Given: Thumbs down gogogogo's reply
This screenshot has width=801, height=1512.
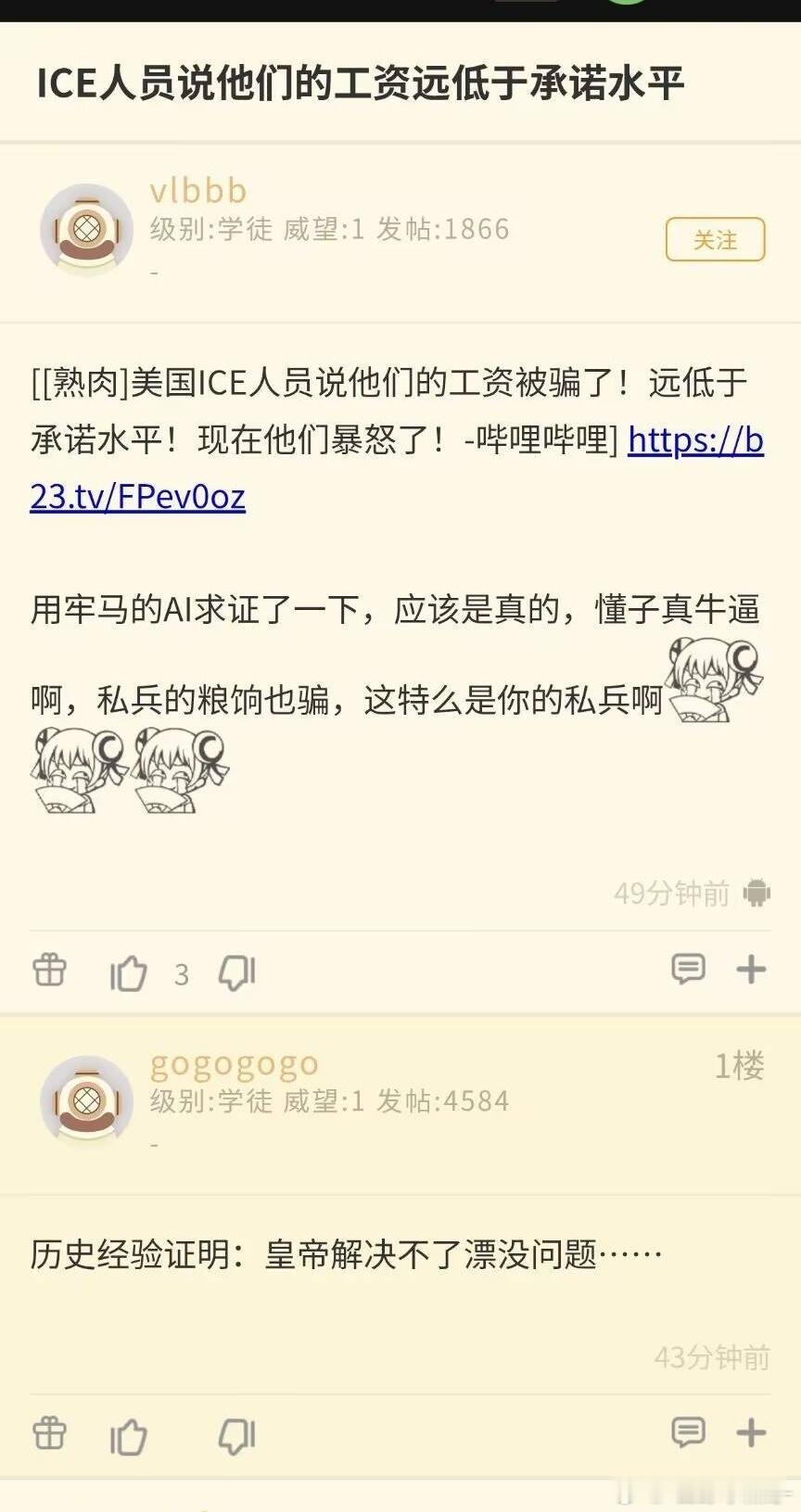Looking at the screenshot, I should (x=237, y=1435).
